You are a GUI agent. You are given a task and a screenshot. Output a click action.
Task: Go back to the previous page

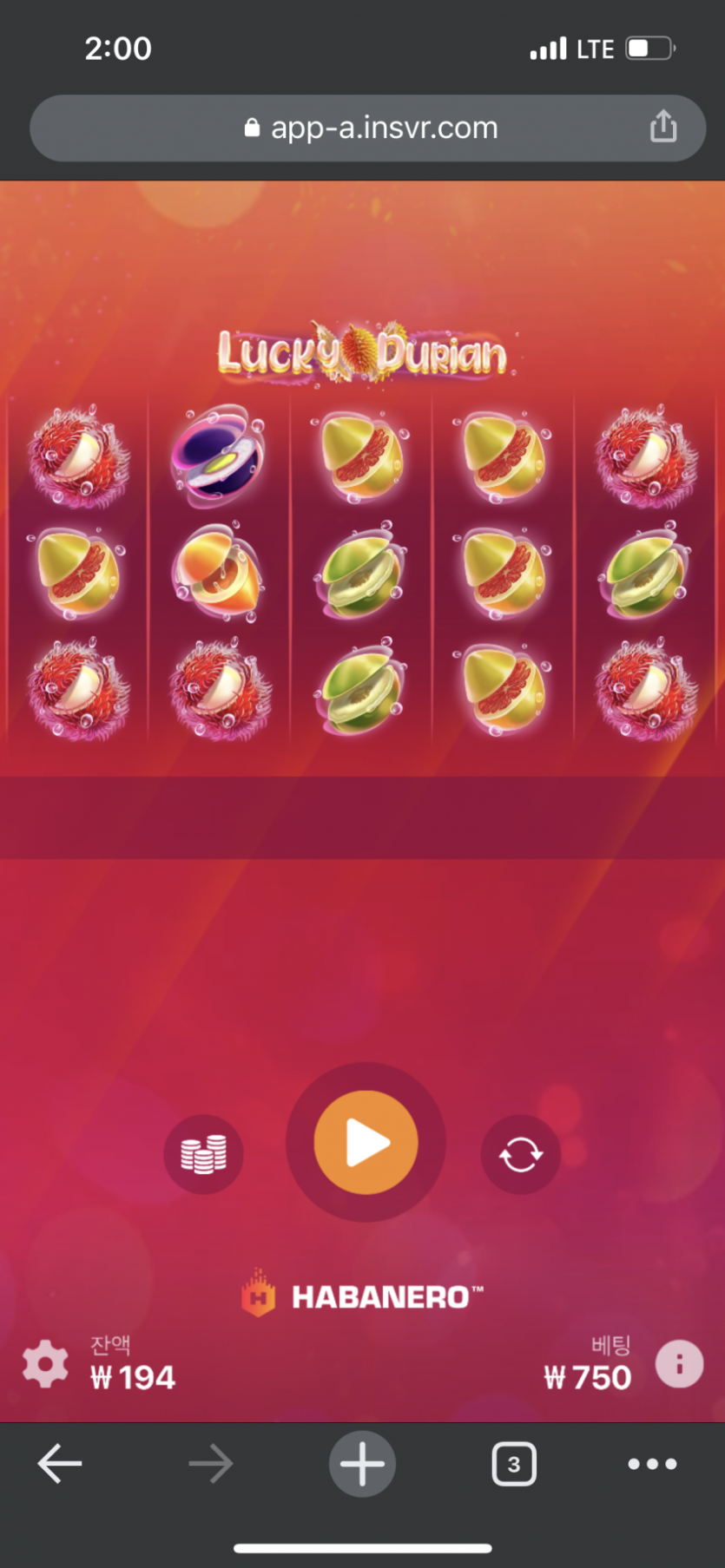[x=60, y=1464]
